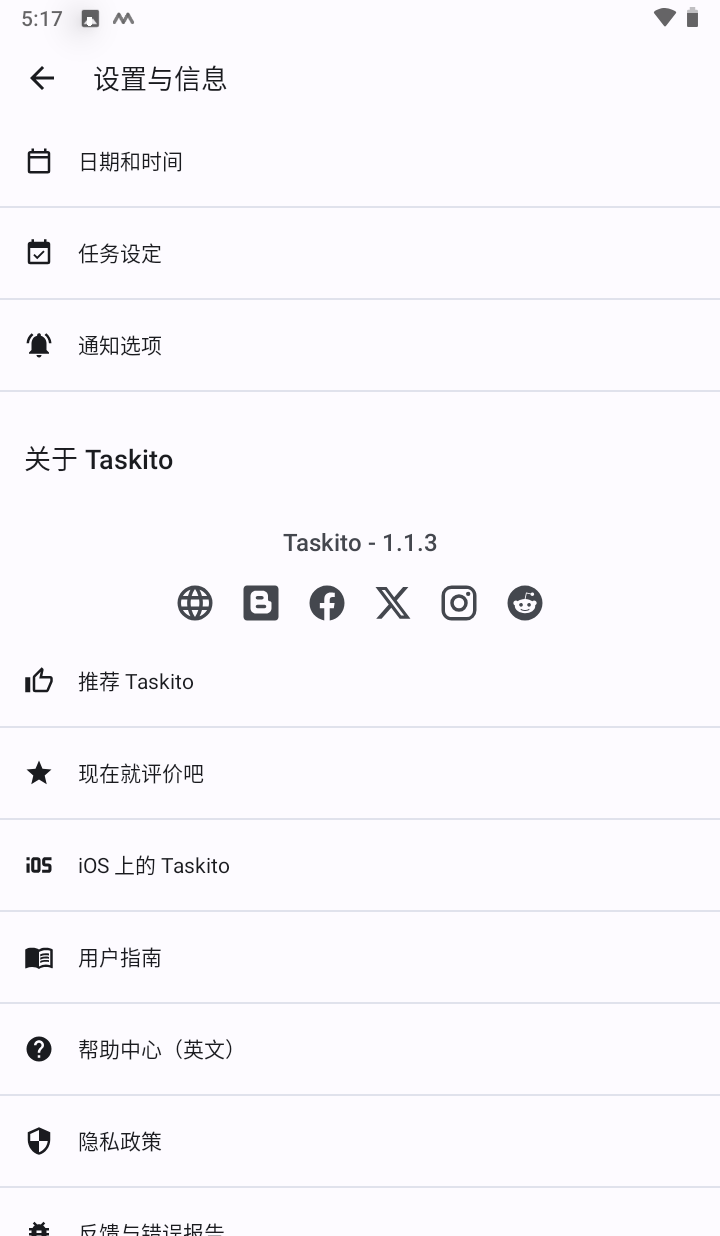Tap the thumbs-up icon next to 推荐 Taskito
Screen dimensions: 720x1236
coord(38,681)
